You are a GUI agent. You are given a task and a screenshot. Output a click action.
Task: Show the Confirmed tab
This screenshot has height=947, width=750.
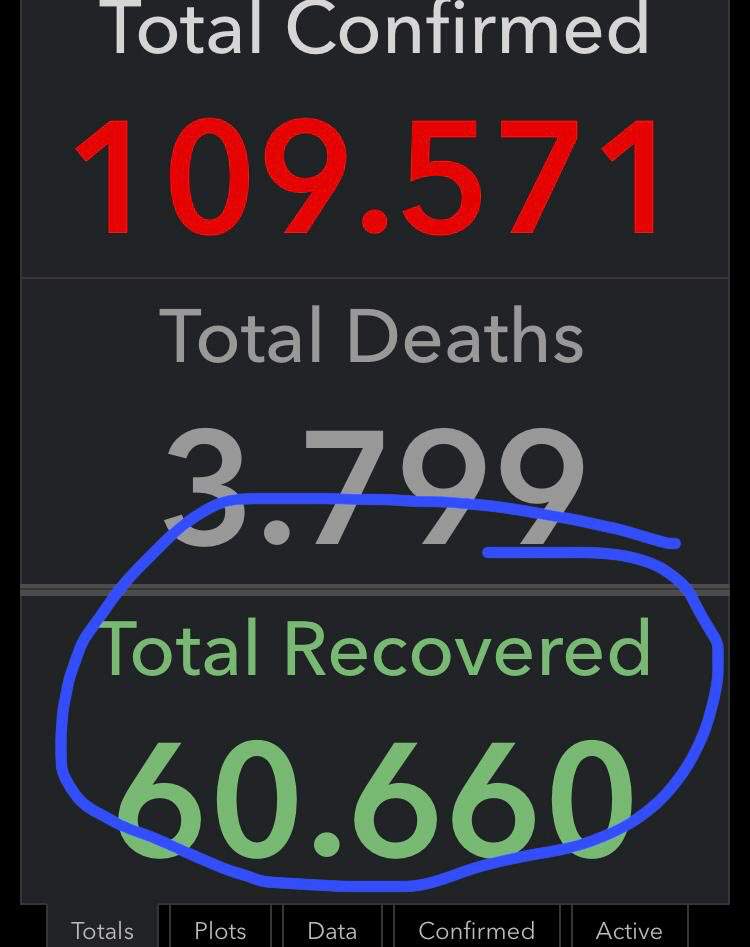click(476, 929)
